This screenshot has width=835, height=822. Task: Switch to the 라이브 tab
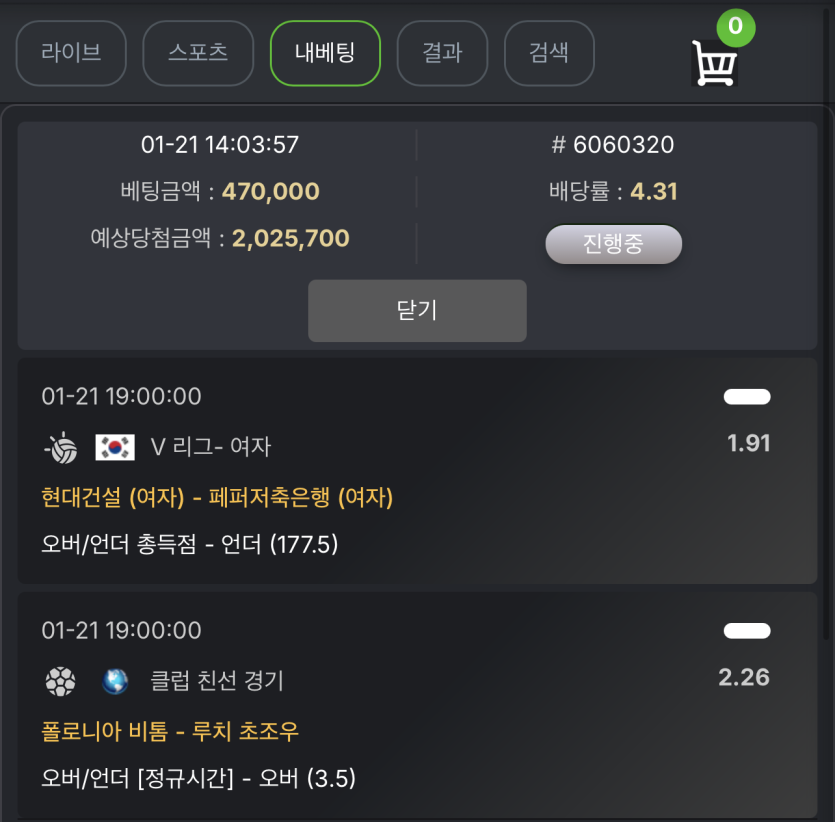click(71, 53)
